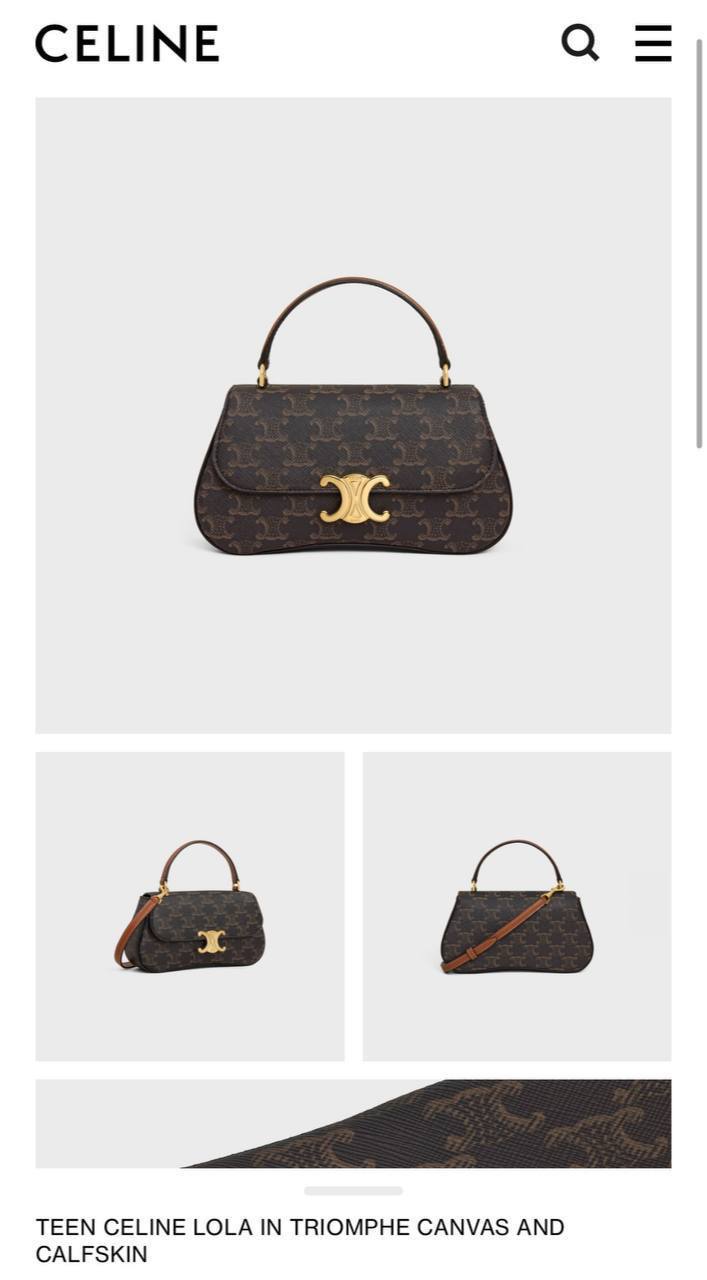Open the angled-view image with strap
This screenshot has height=1280, width=707.
[190, 906]
